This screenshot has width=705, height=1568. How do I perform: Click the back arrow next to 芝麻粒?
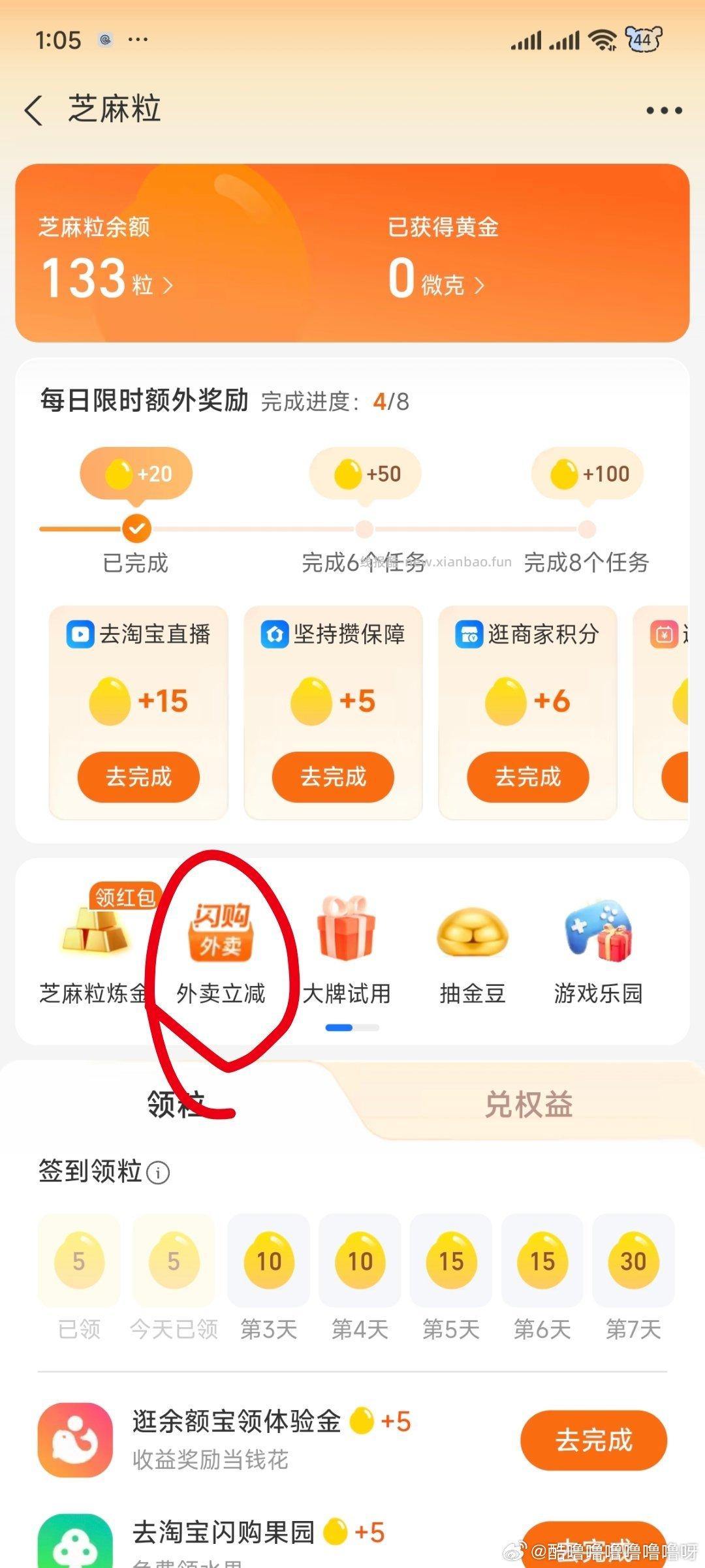click(x=34, y=110)
